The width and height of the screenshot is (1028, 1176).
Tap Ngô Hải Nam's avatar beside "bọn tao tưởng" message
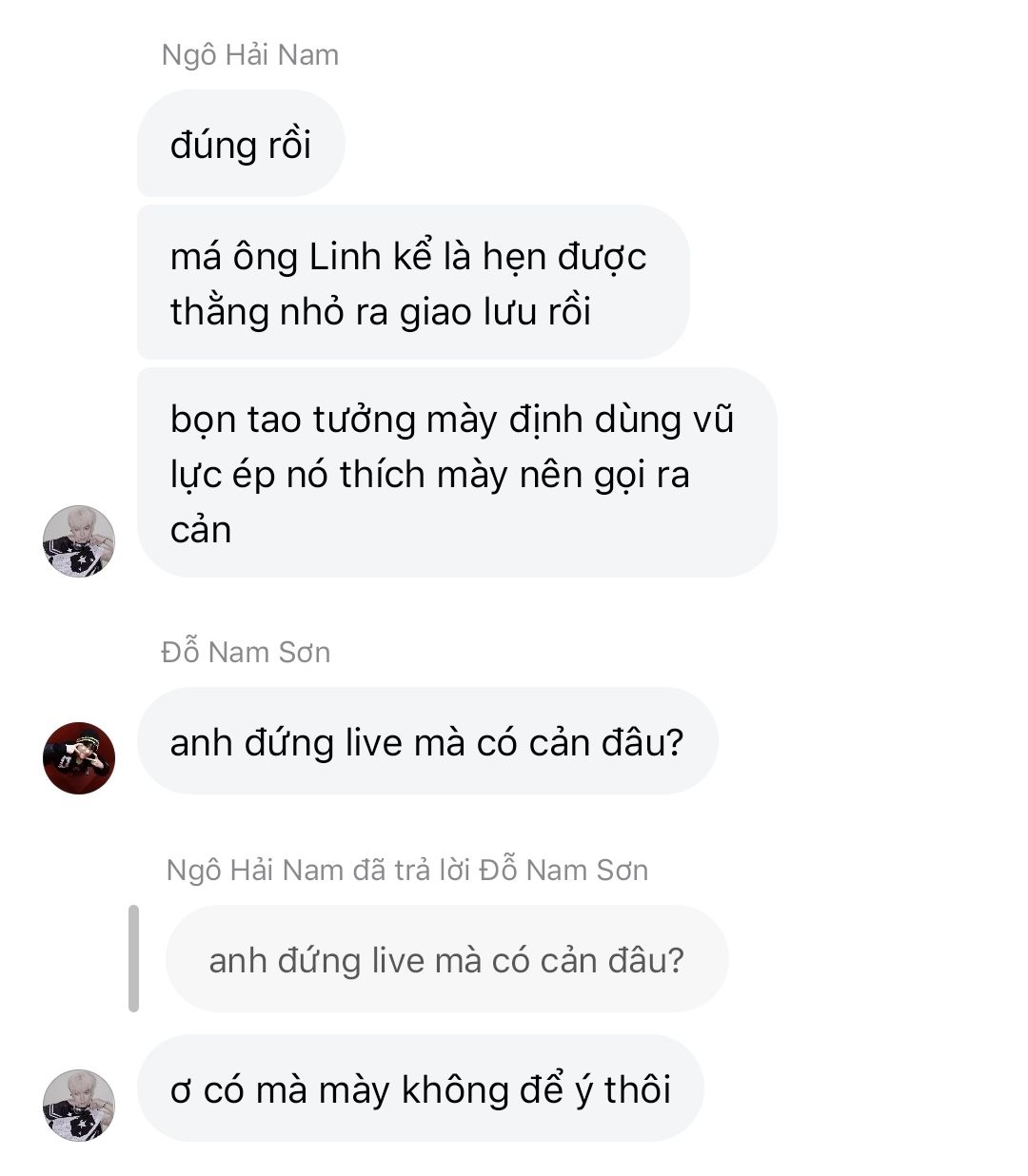point(79,540)
